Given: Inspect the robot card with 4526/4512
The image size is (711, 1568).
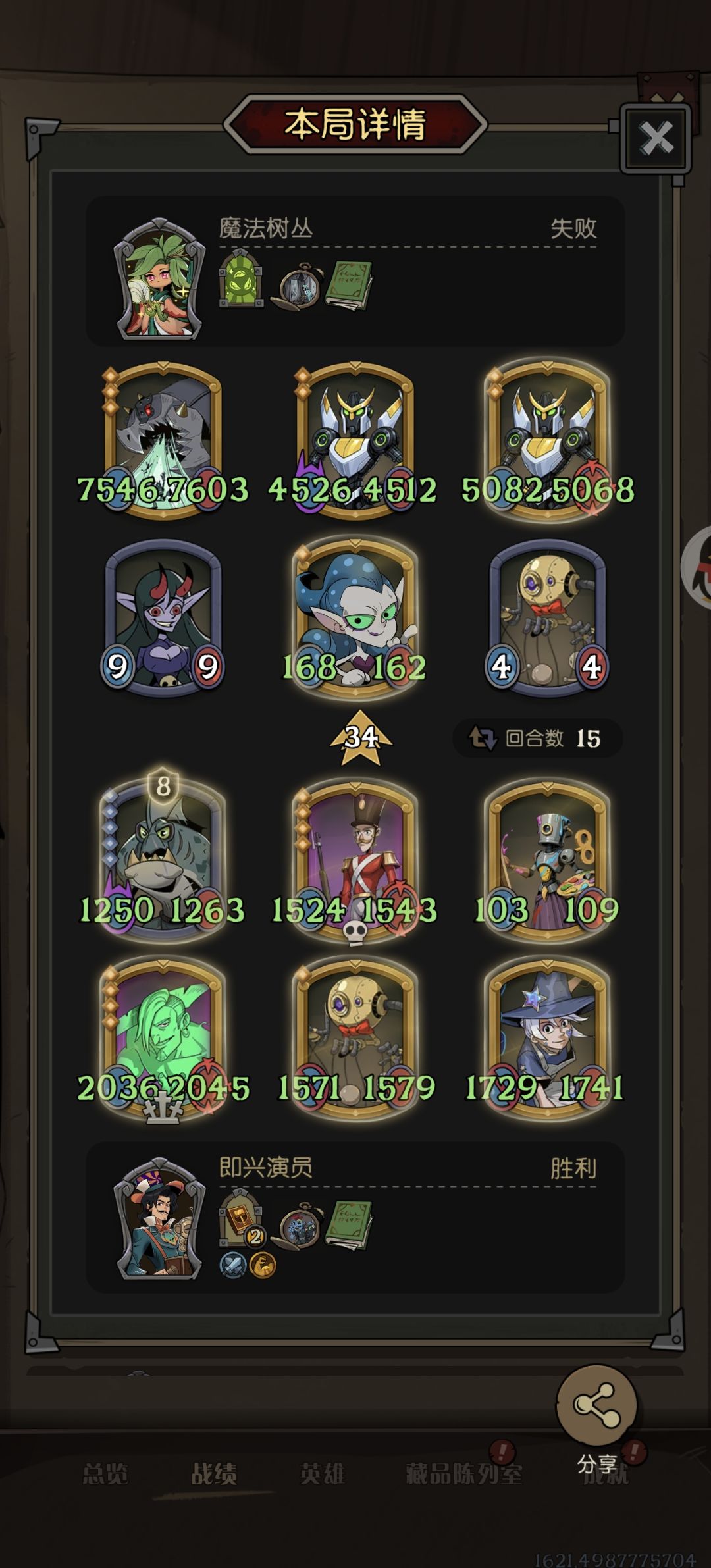Looking at the screenshot, I should pos(354,440).
